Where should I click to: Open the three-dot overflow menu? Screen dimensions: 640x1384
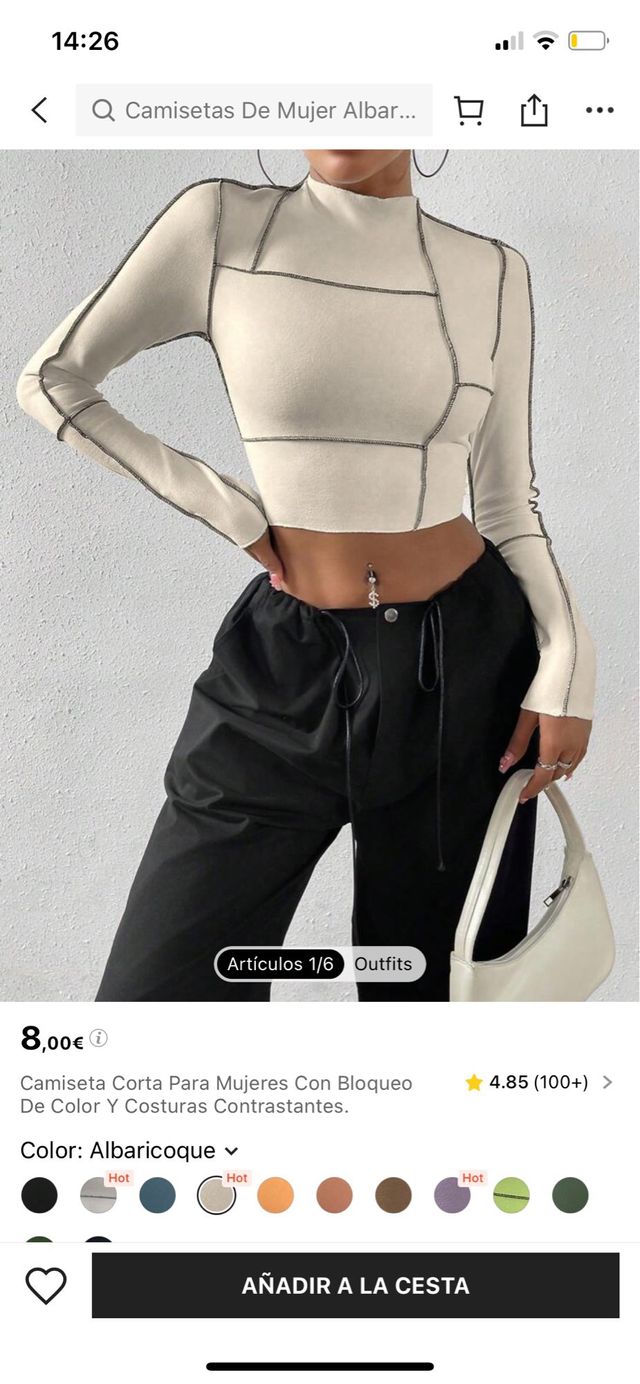[599, 110]
